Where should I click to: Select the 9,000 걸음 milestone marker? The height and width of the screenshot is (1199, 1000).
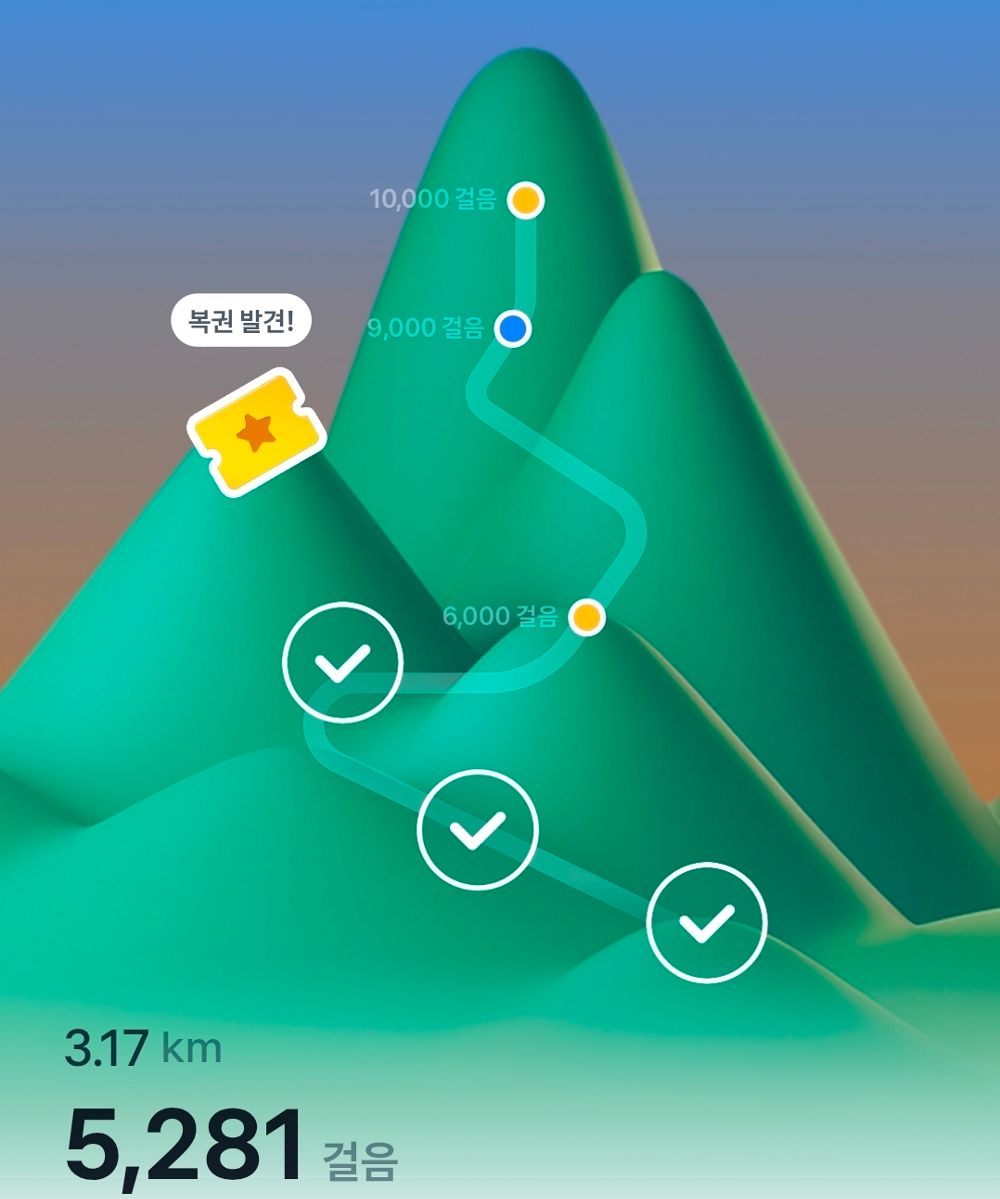click(x=513, y=328)
